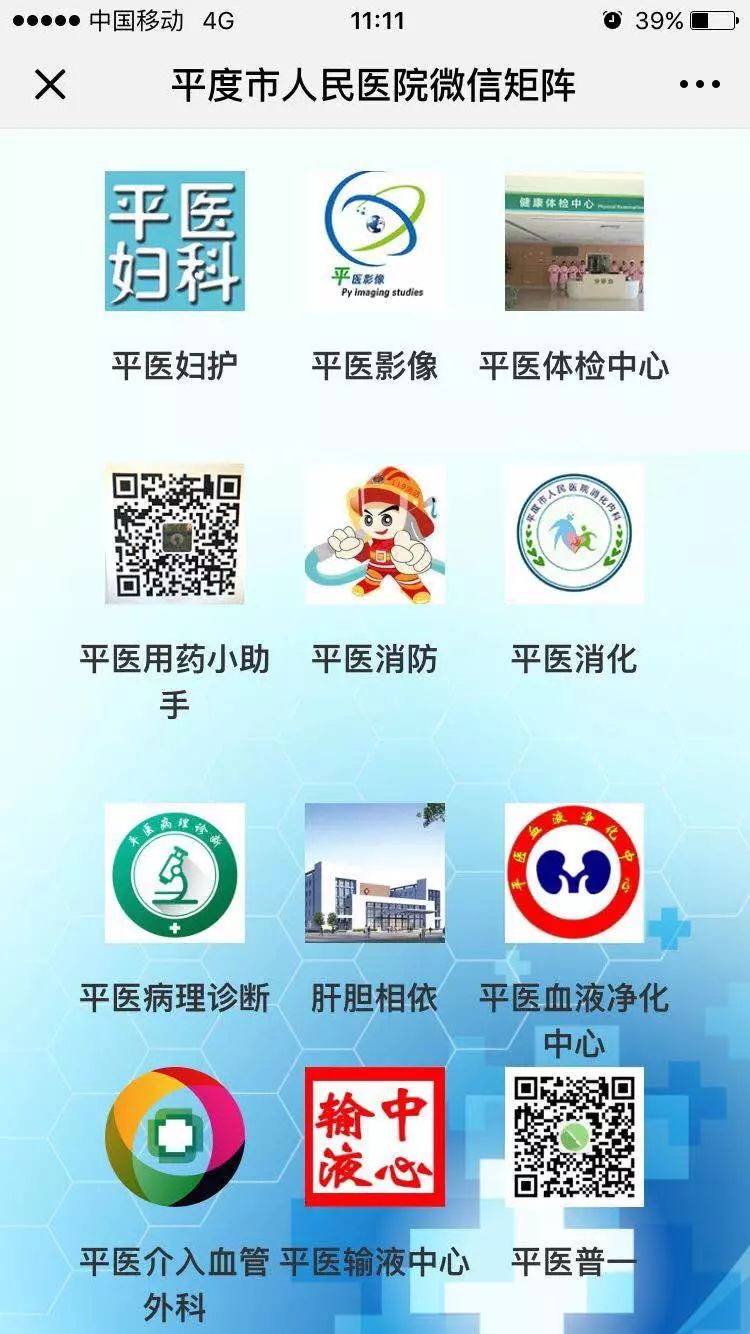Select the 平医体检中心 tile
Screen dimensions: 750x1334
click(574, 241)
